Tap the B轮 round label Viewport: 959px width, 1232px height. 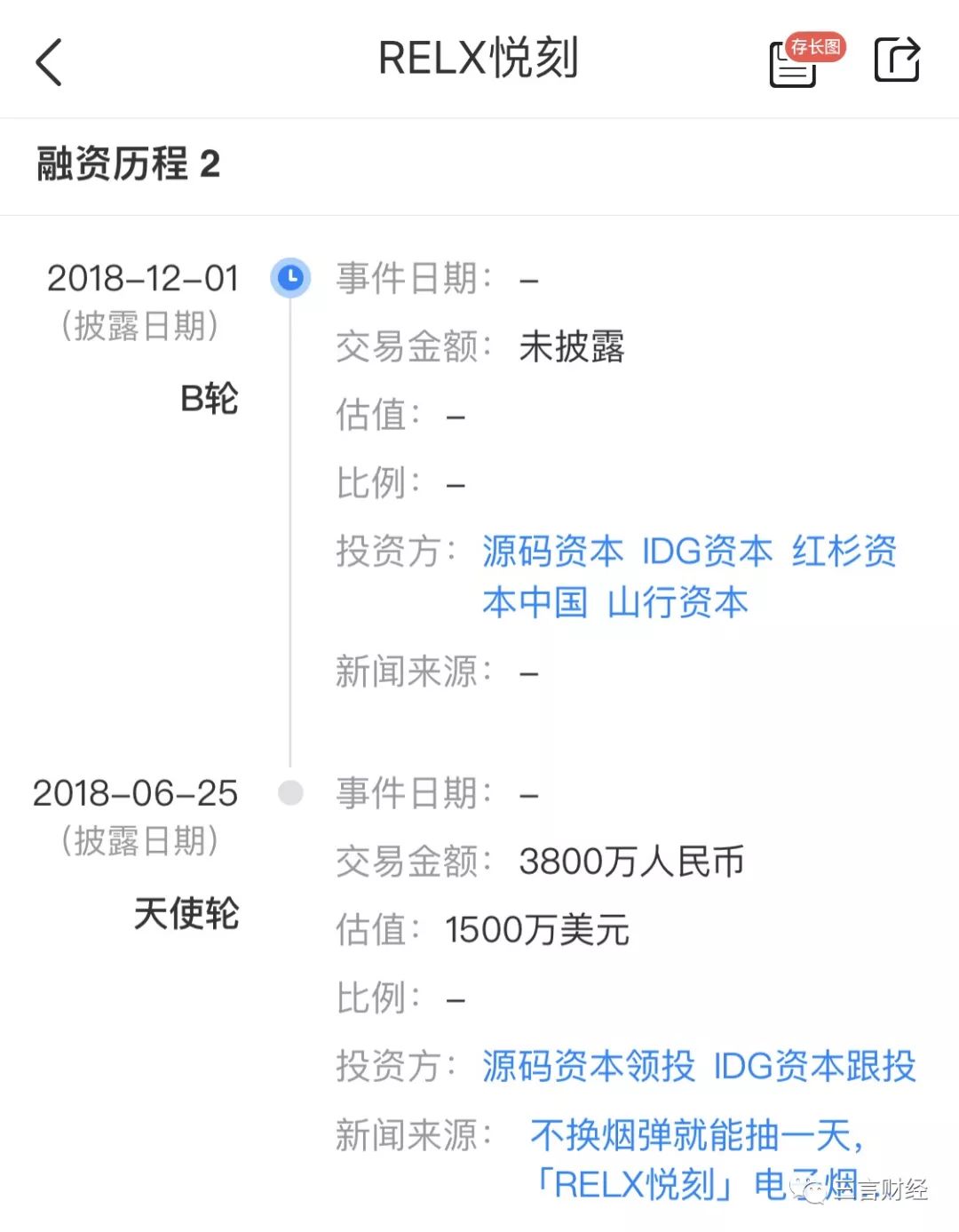tap(210, 401)
